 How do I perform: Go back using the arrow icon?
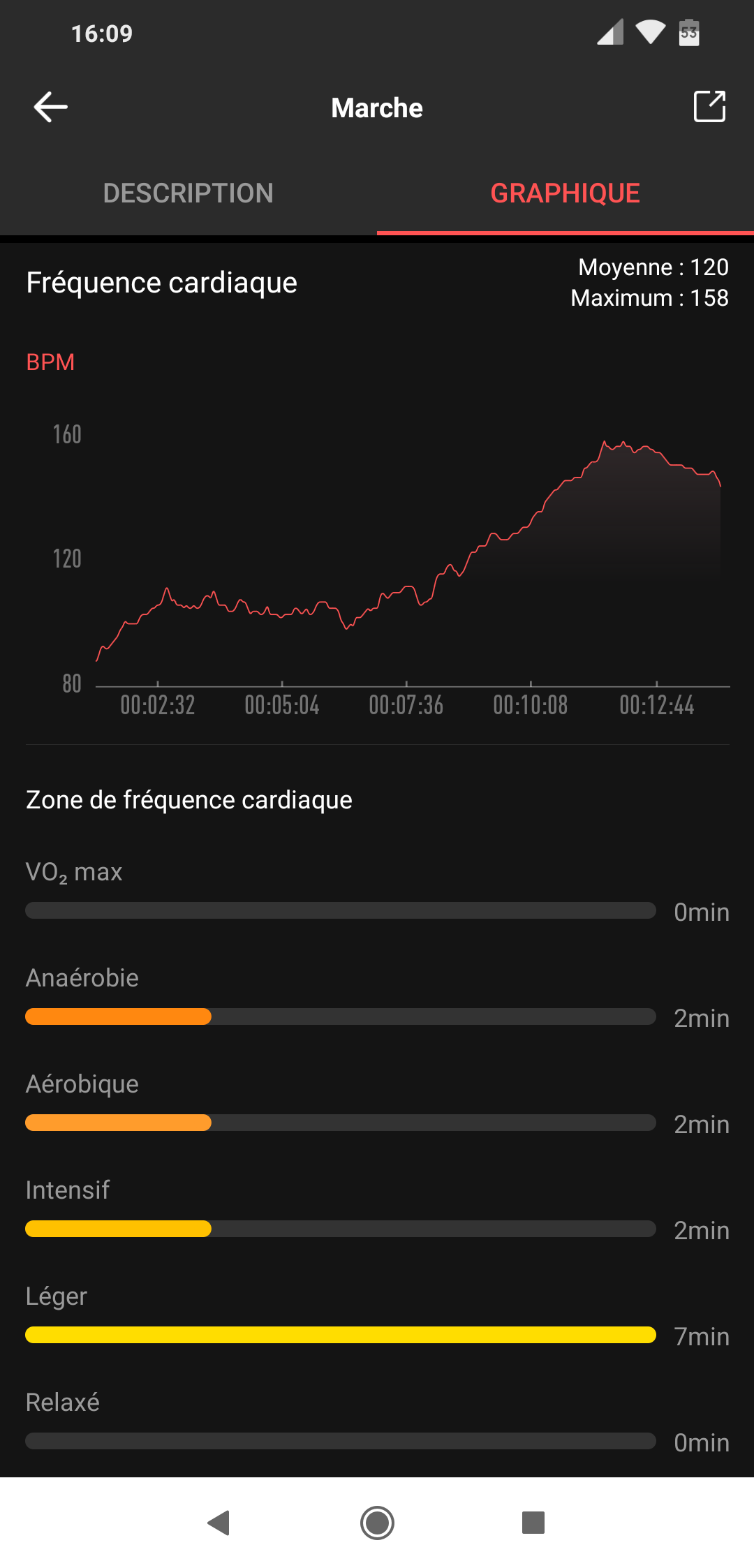click(x=51, y=107)
